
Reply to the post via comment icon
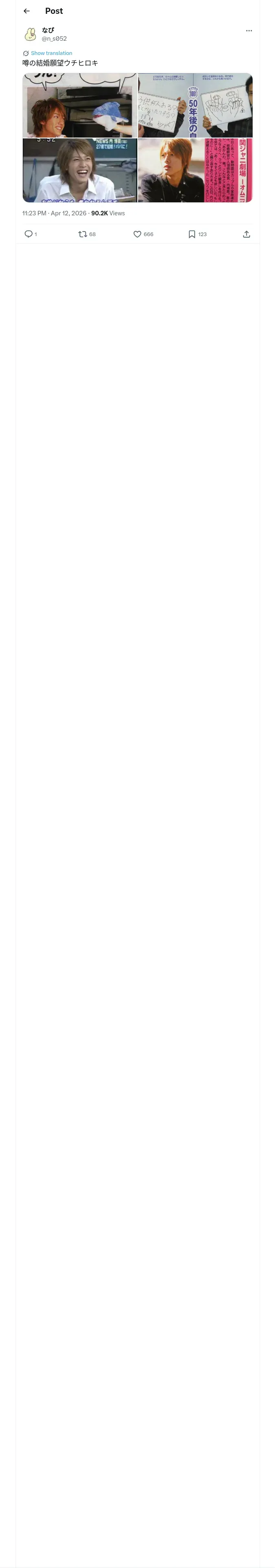click(29, 234)
